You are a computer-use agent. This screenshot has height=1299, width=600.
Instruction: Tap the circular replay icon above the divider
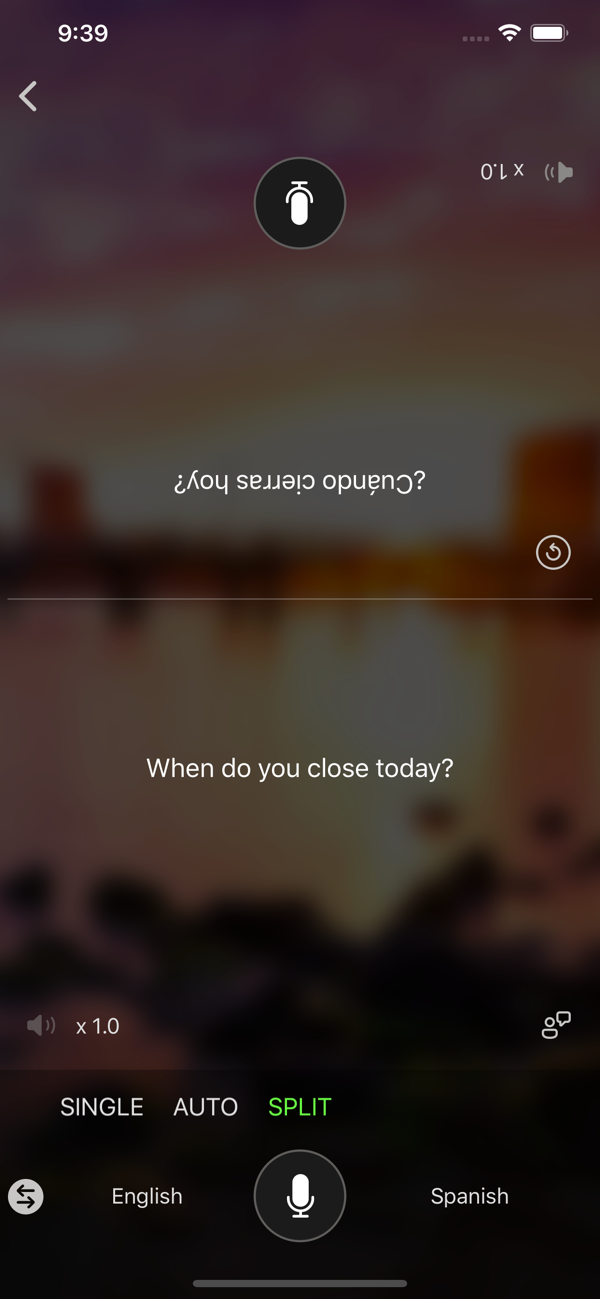click(553, 552)
